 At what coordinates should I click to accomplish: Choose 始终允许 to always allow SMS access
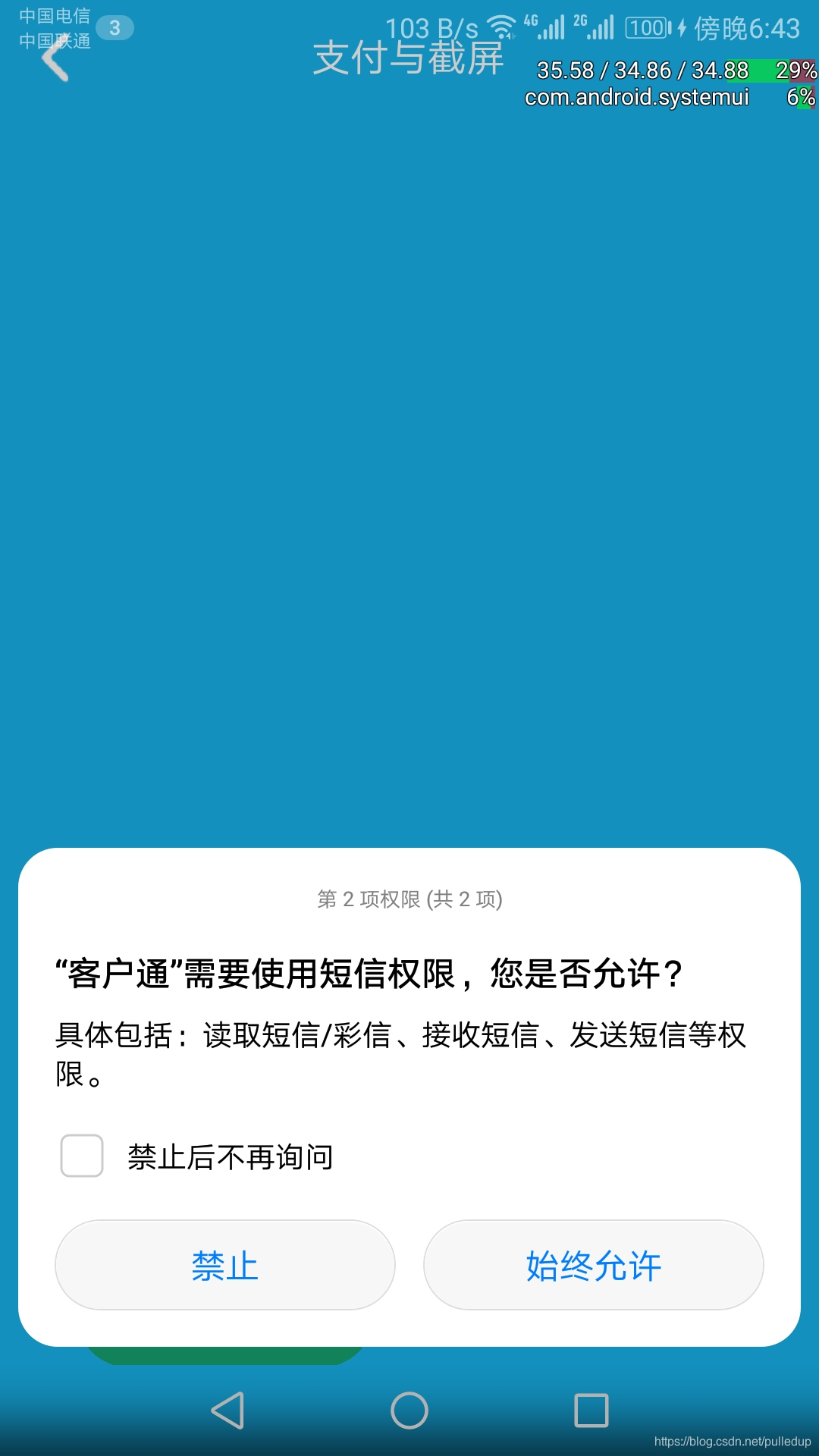coord(594,1265)
